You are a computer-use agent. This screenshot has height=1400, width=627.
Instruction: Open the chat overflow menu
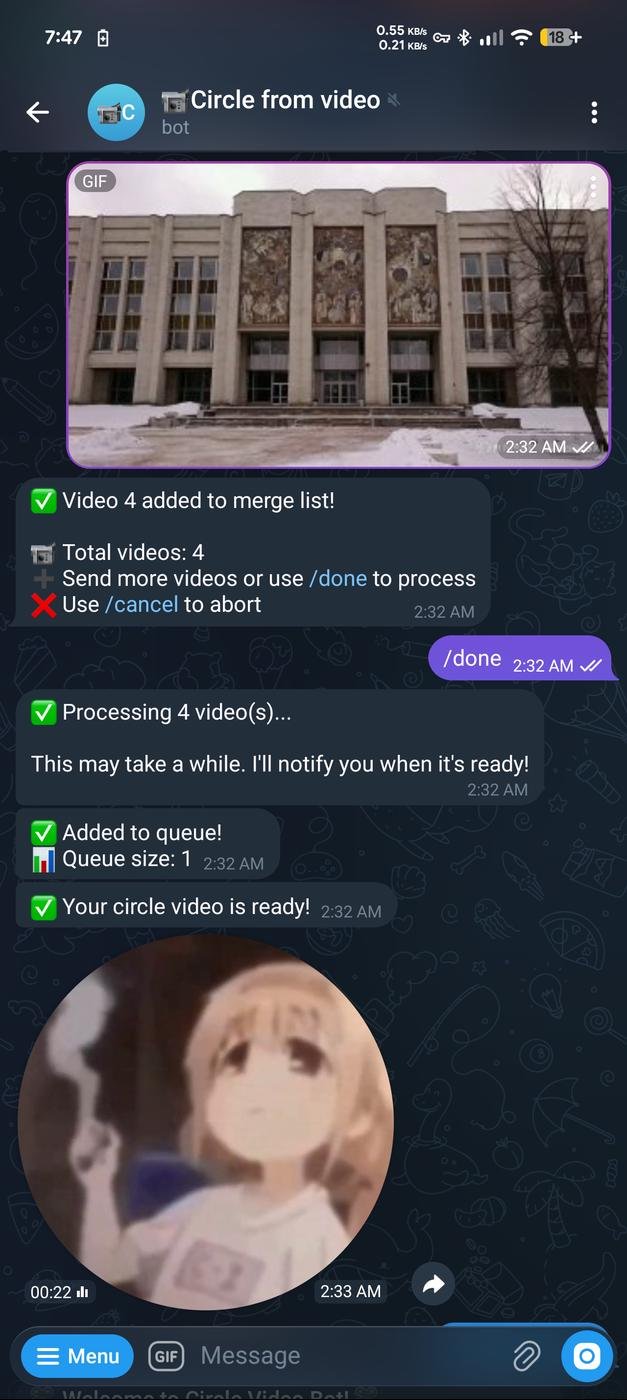594,112
